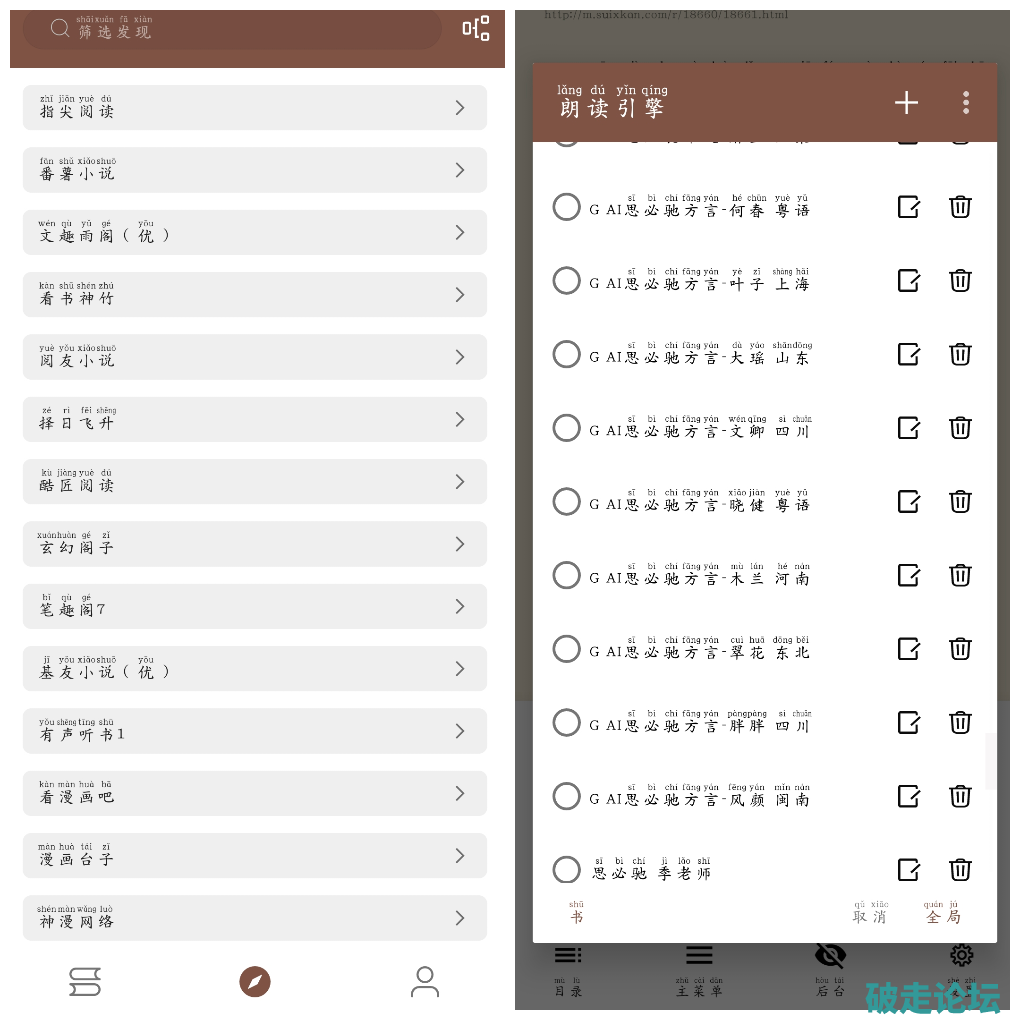
Task: Tap 取消 to close the dialog
Action: (x=870, y=915)
